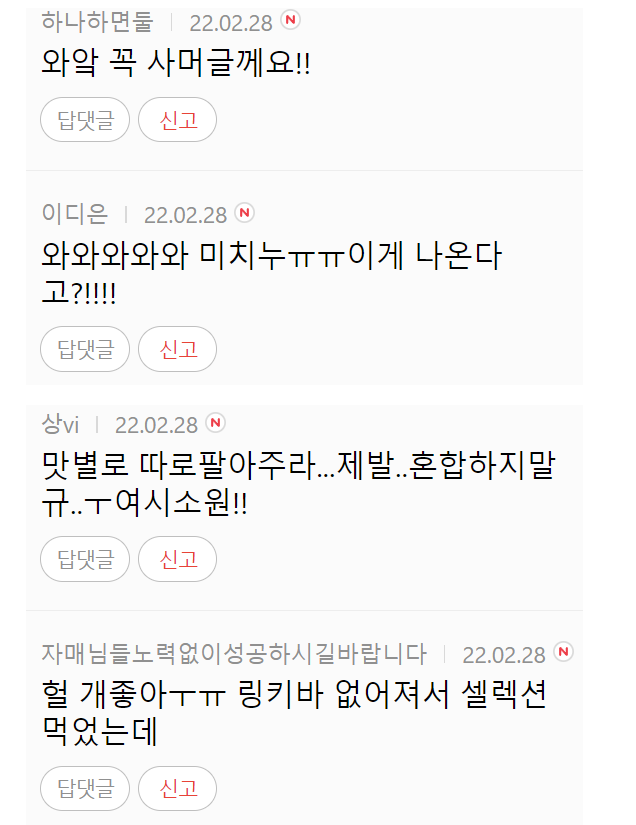Screen dimensions: 636x825
Task: Tap 신고 under 이디은's comment
Action: pyautogui.click(x=178, y=349)
